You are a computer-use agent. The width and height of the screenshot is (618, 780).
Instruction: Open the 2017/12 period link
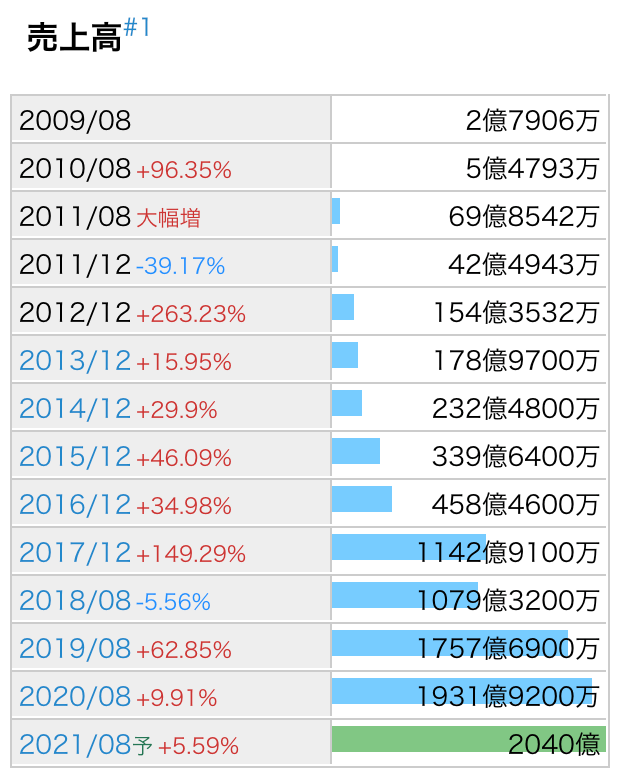75,553
